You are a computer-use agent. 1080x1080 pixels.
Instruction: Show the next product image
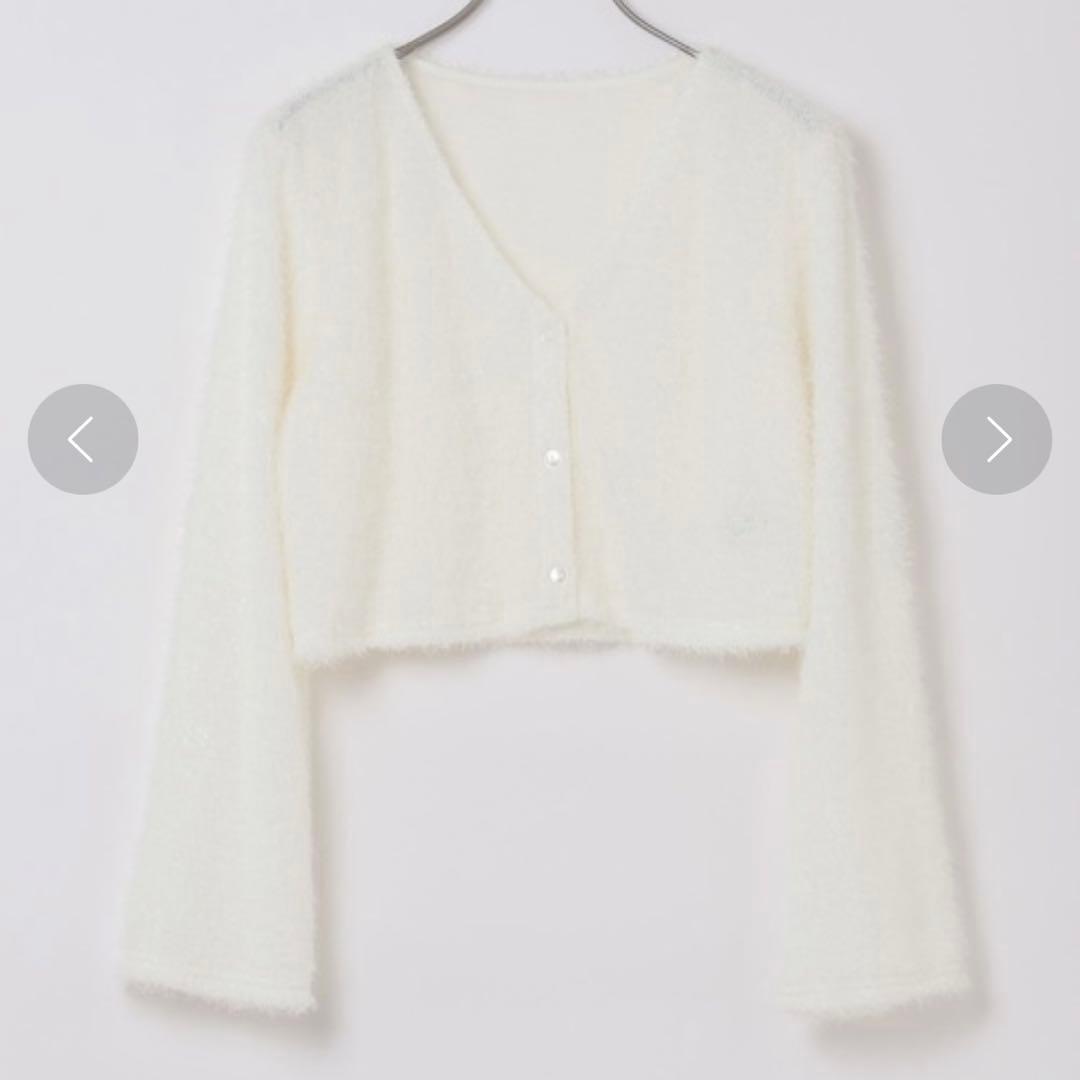click(996, 439)
